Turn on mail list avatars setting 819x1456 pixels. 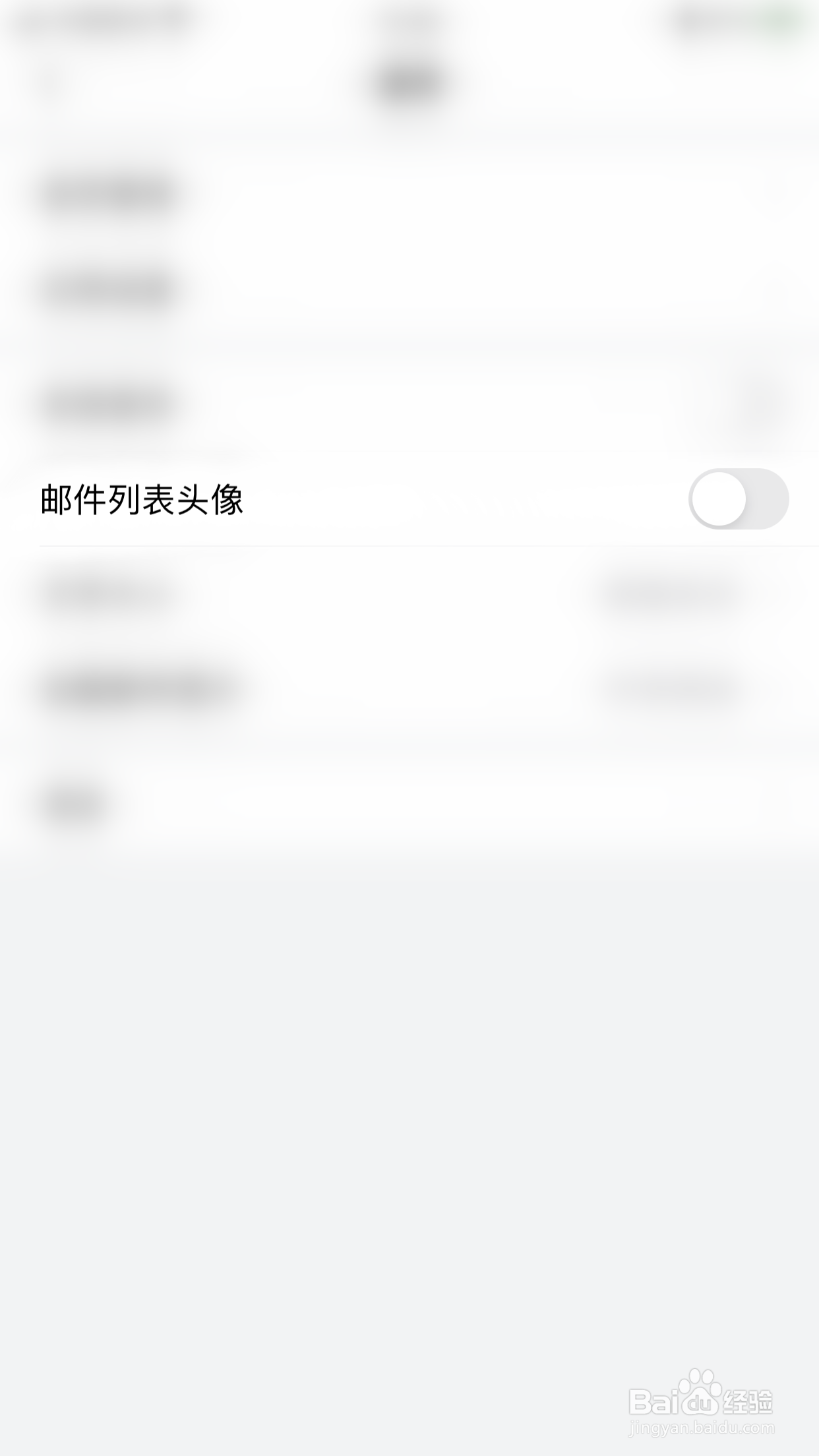[739, 500]
